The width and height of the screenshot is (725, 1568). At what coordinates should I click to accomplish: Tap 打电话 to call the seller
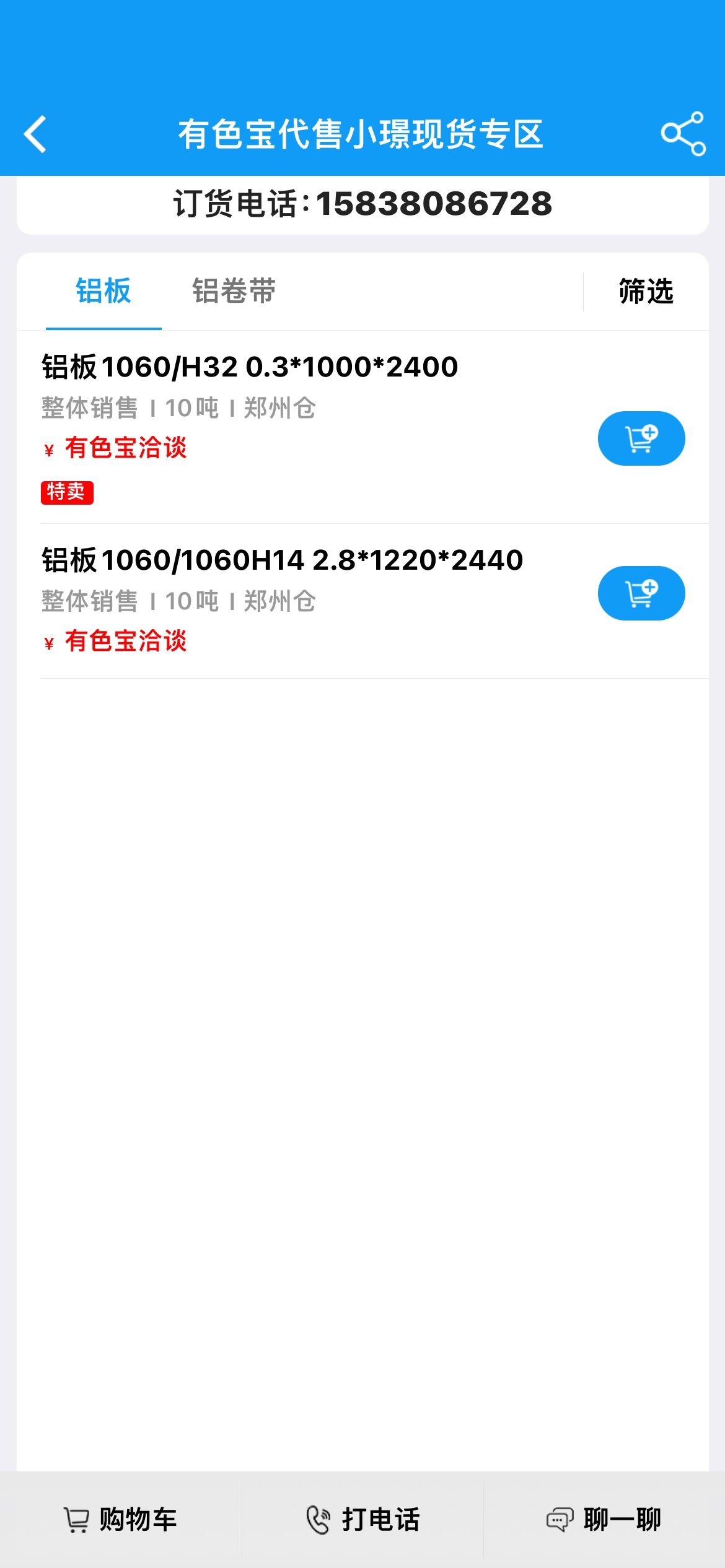(362, 1519)
